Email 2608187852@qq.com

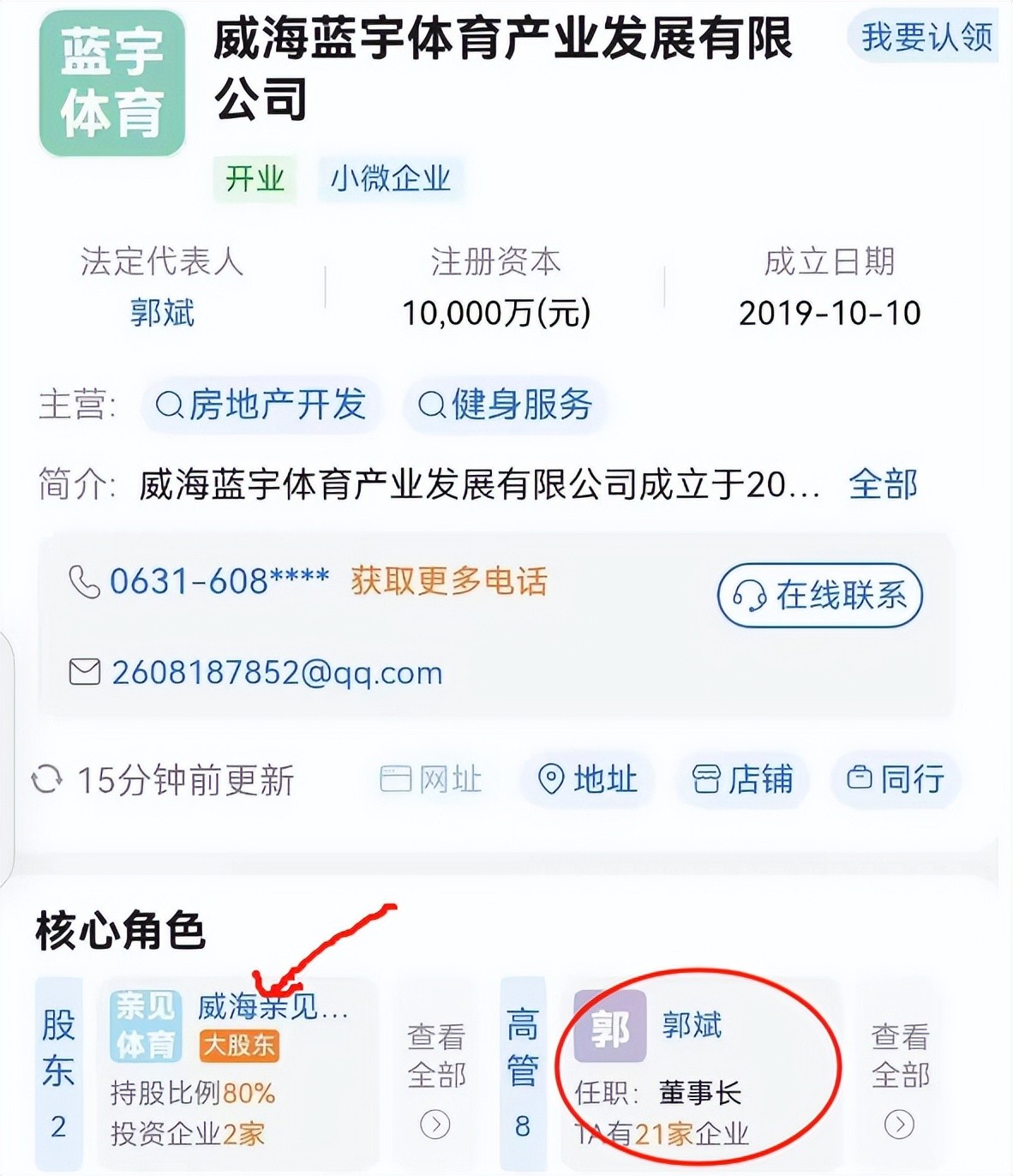[276, 673]
